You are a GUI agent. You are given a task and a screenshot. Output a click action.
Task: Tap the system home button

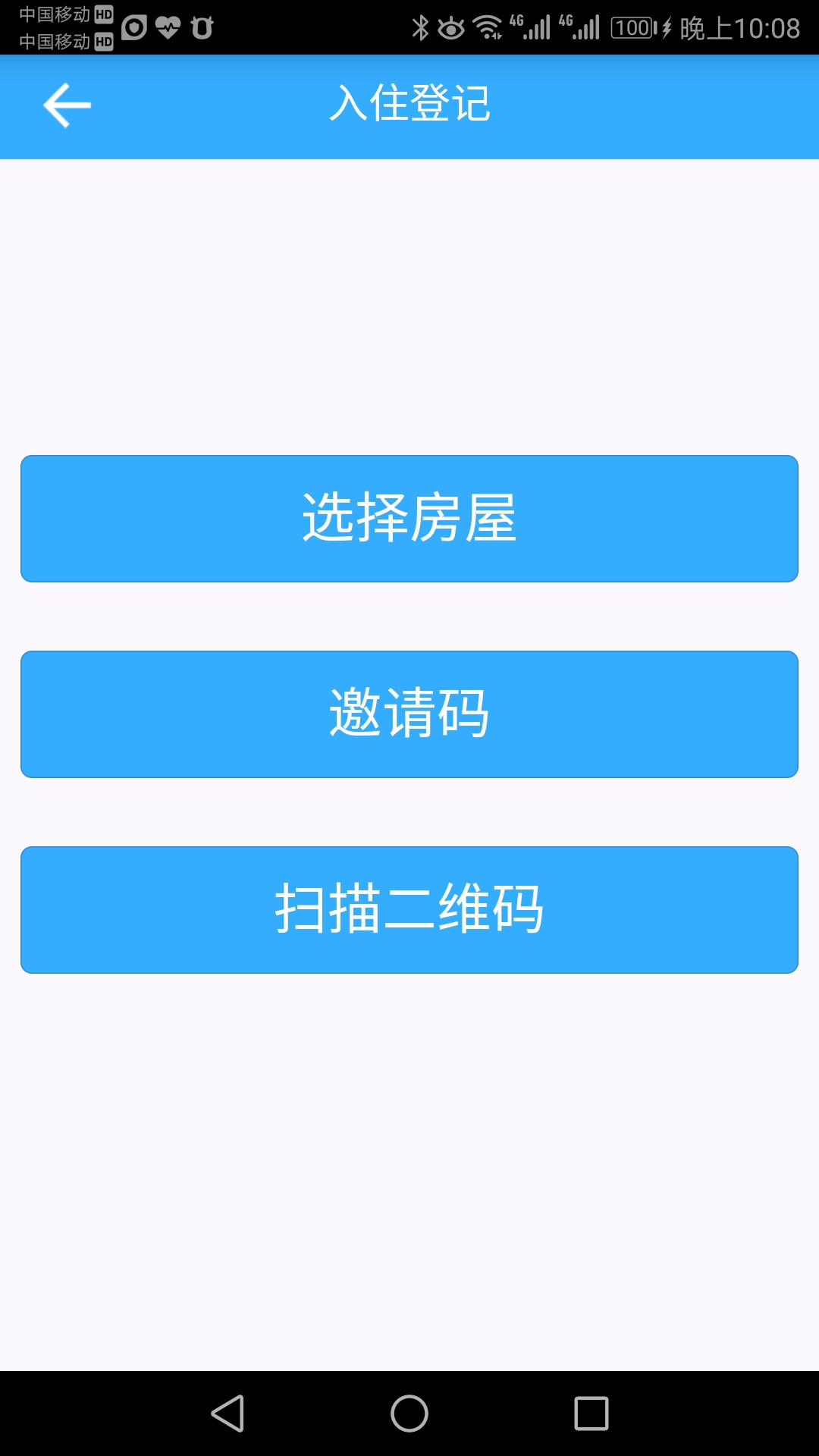click(x=409, y=1414)
